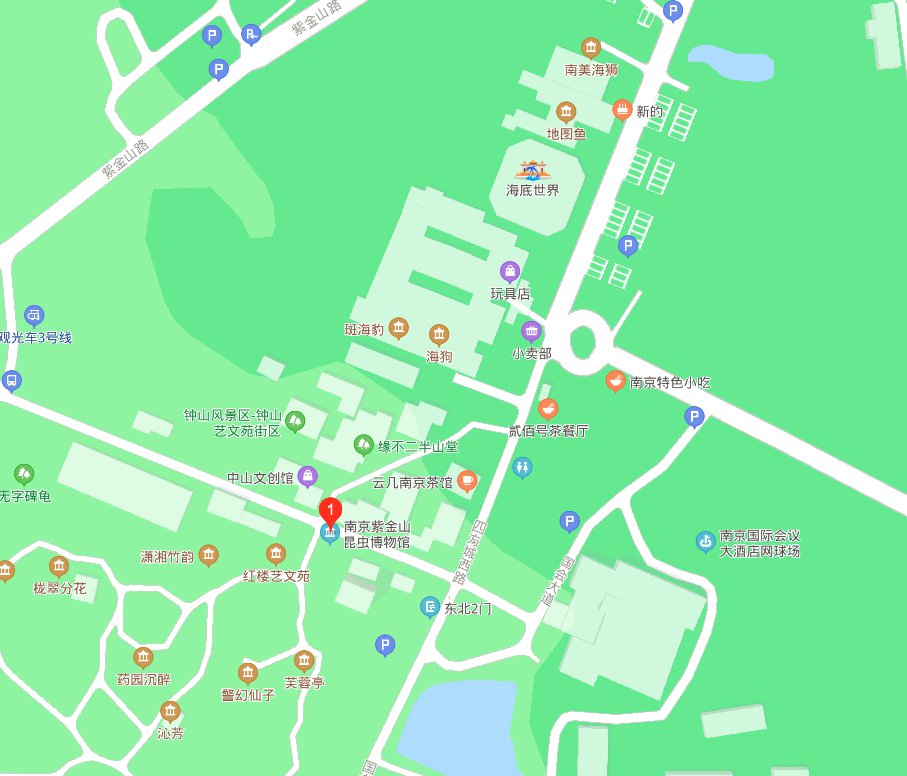Tap the 地图鱼 marker
Image resolution: width=907 pixels, height=776 pixels.
tap(566, 112)
